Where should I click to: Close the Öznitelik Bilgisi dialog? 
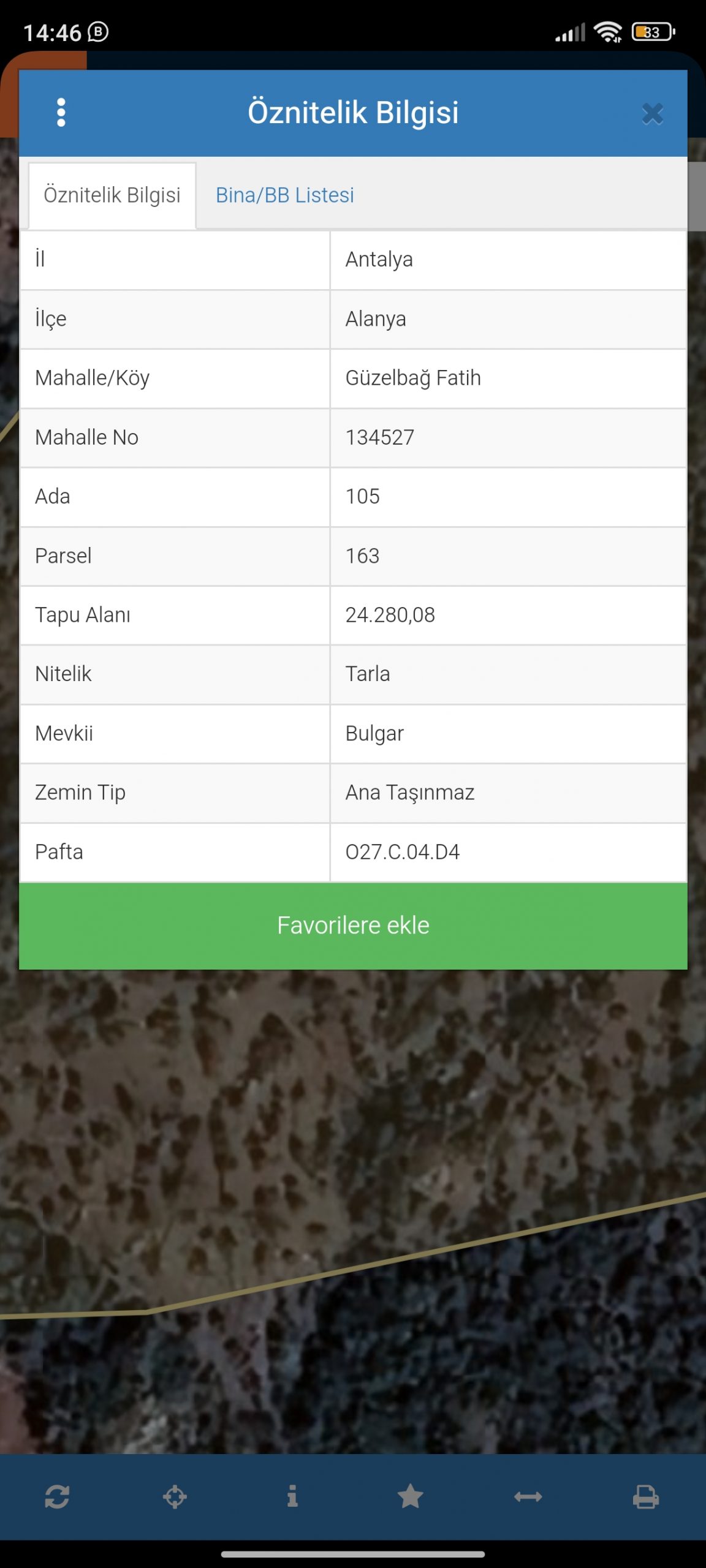[x=653, y=114]
